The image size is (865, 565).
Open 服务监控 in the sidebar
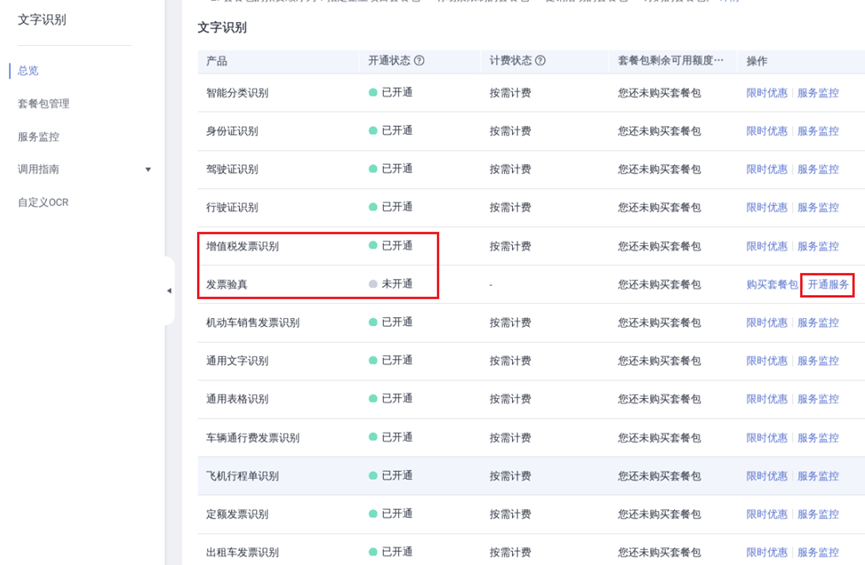[38, 137]
